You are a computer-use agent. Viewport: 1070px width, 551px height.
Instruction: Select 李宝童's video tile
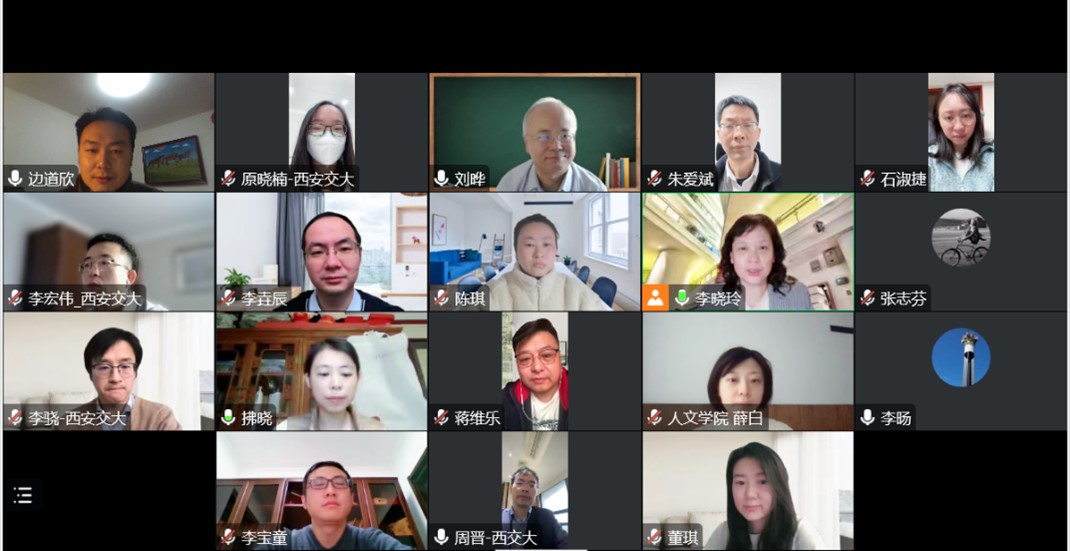322,490
